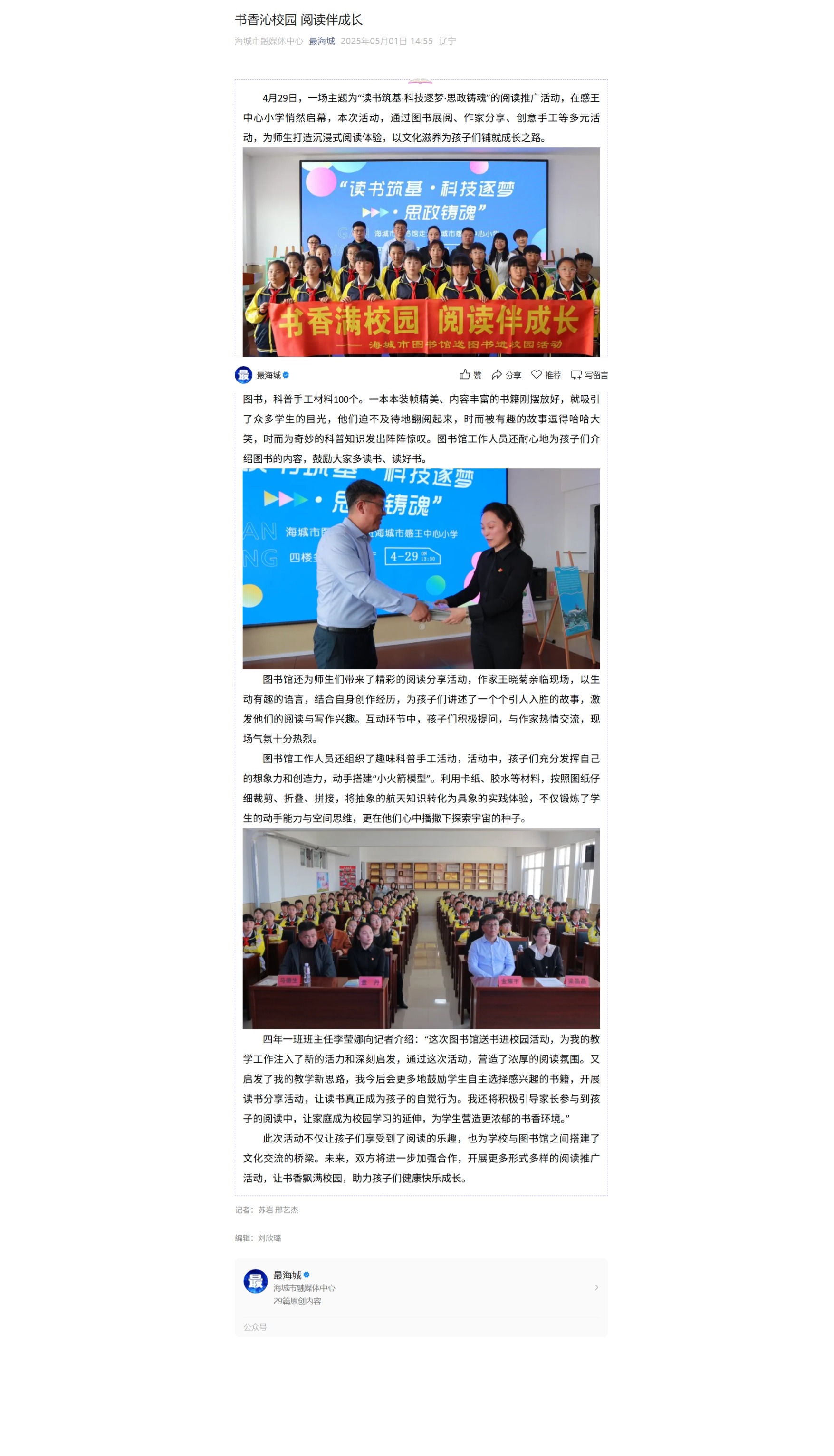The height and width of the screenshot is (1456, 834).
Task: Open the group photo with the red banner
Action: click(x=421, y=252)
